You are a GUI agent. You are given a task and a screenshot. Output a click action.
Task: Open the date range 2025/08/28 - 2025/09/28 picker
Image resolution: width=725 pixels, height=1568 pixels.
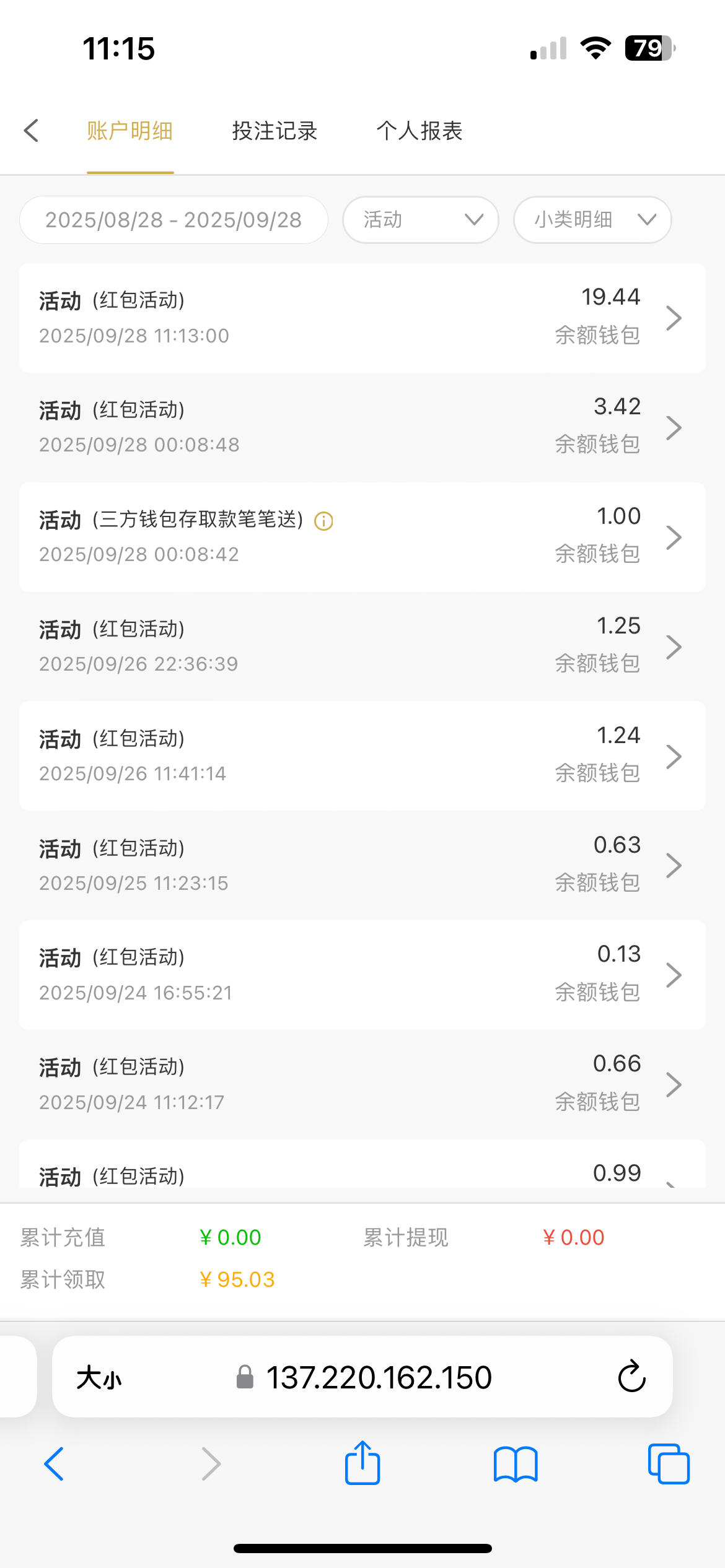coord(174,220)
